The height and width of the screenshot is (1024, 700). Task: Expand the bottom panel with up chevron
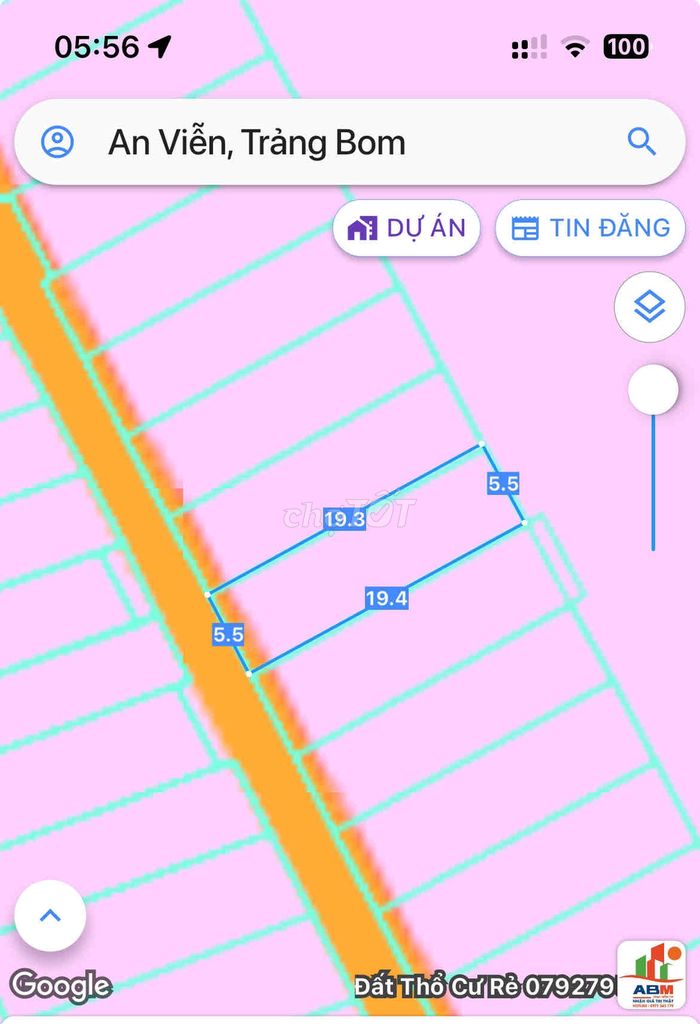click(50, 915)
